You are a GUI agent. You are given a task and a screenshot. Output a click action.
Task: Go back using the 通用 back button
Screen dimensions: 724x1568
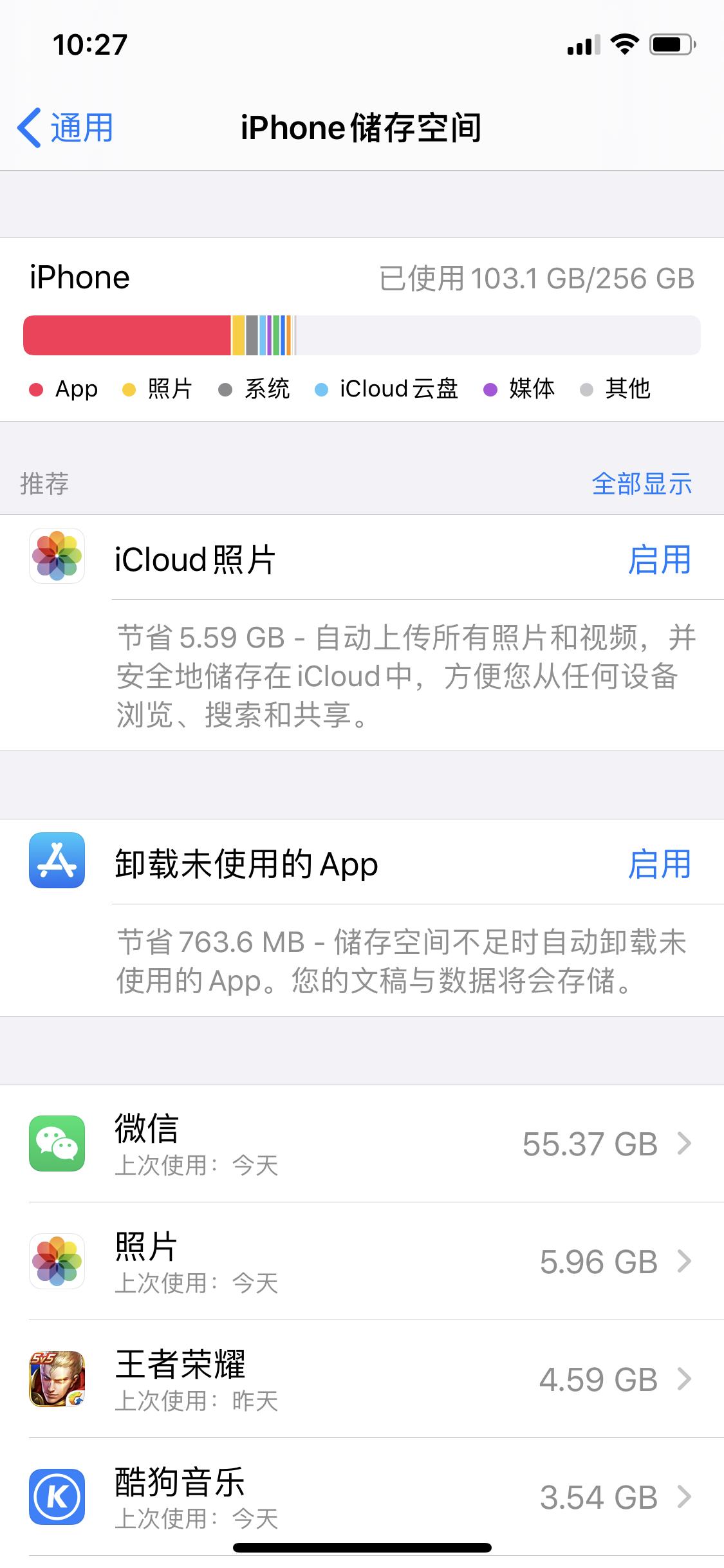[64, 127]
